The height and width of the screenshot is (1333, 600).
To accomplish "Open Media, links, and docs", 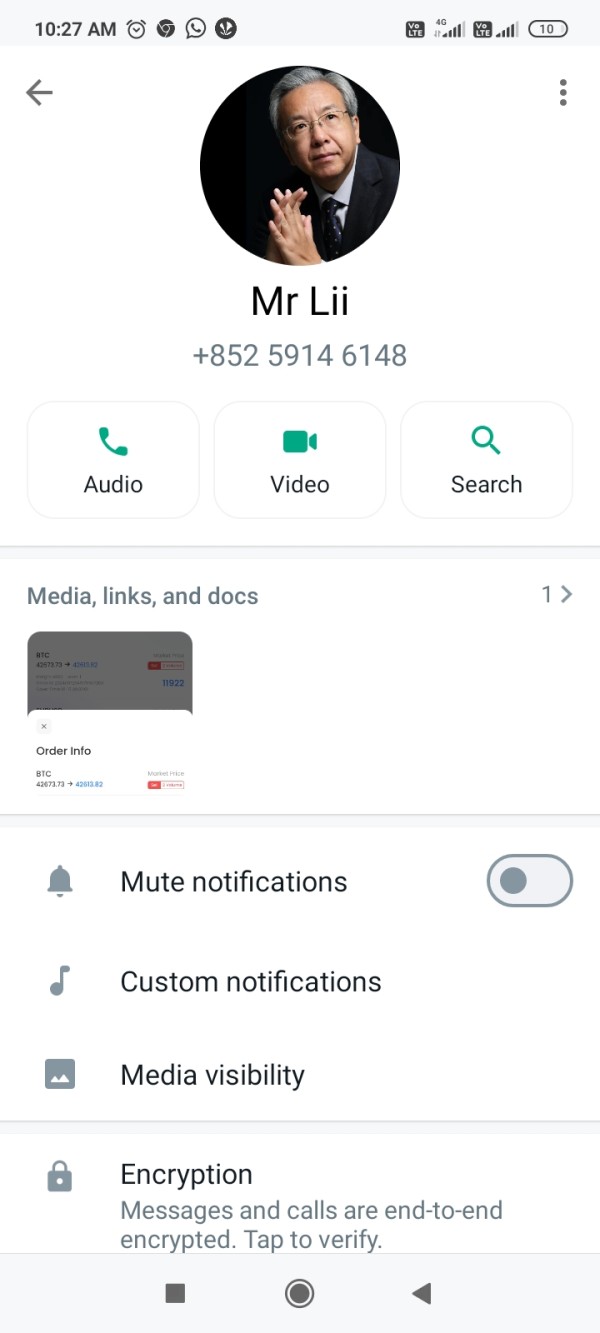I will pos(300,595).
